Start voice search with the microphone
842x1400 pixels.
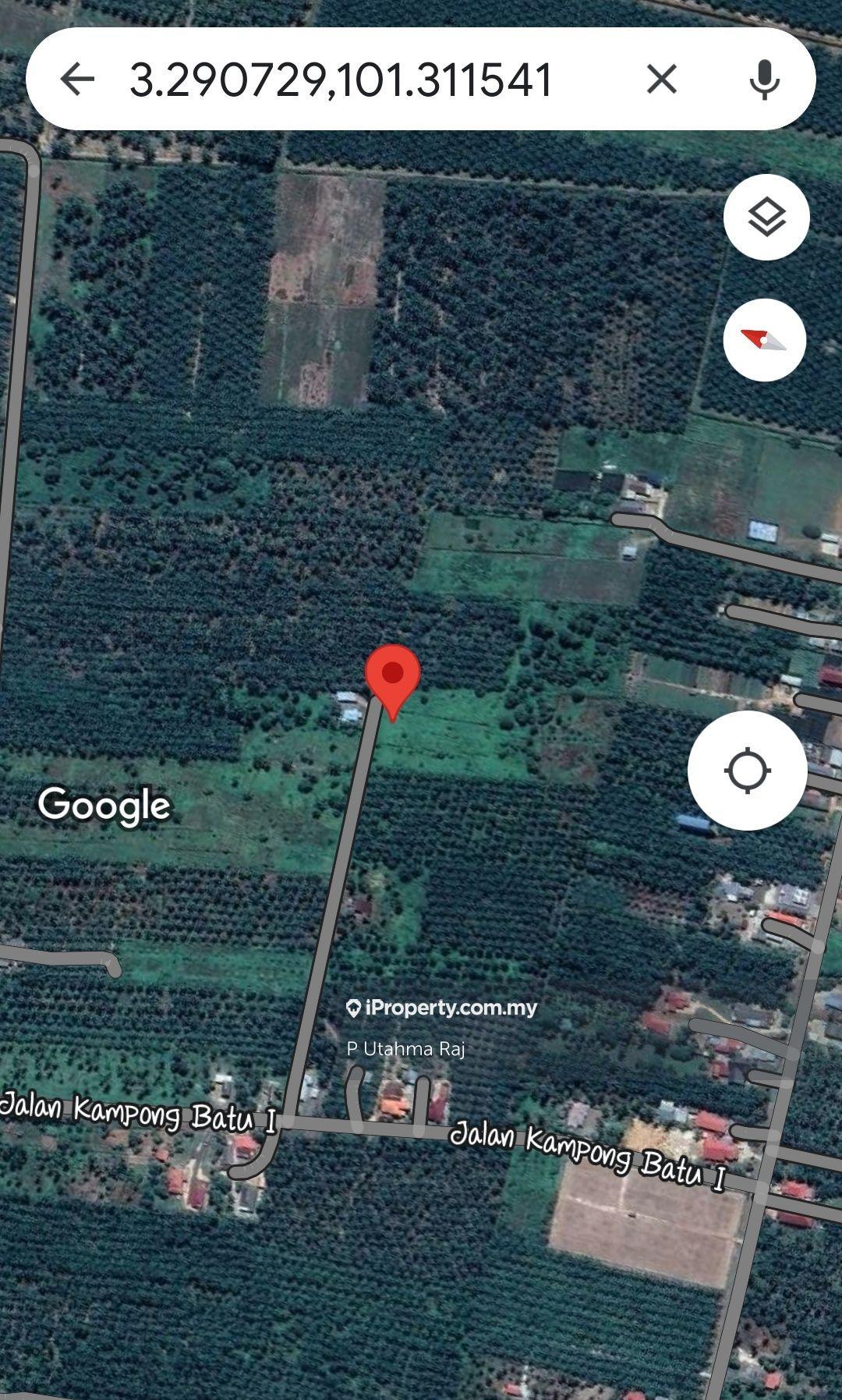click(x=765, y=79)
